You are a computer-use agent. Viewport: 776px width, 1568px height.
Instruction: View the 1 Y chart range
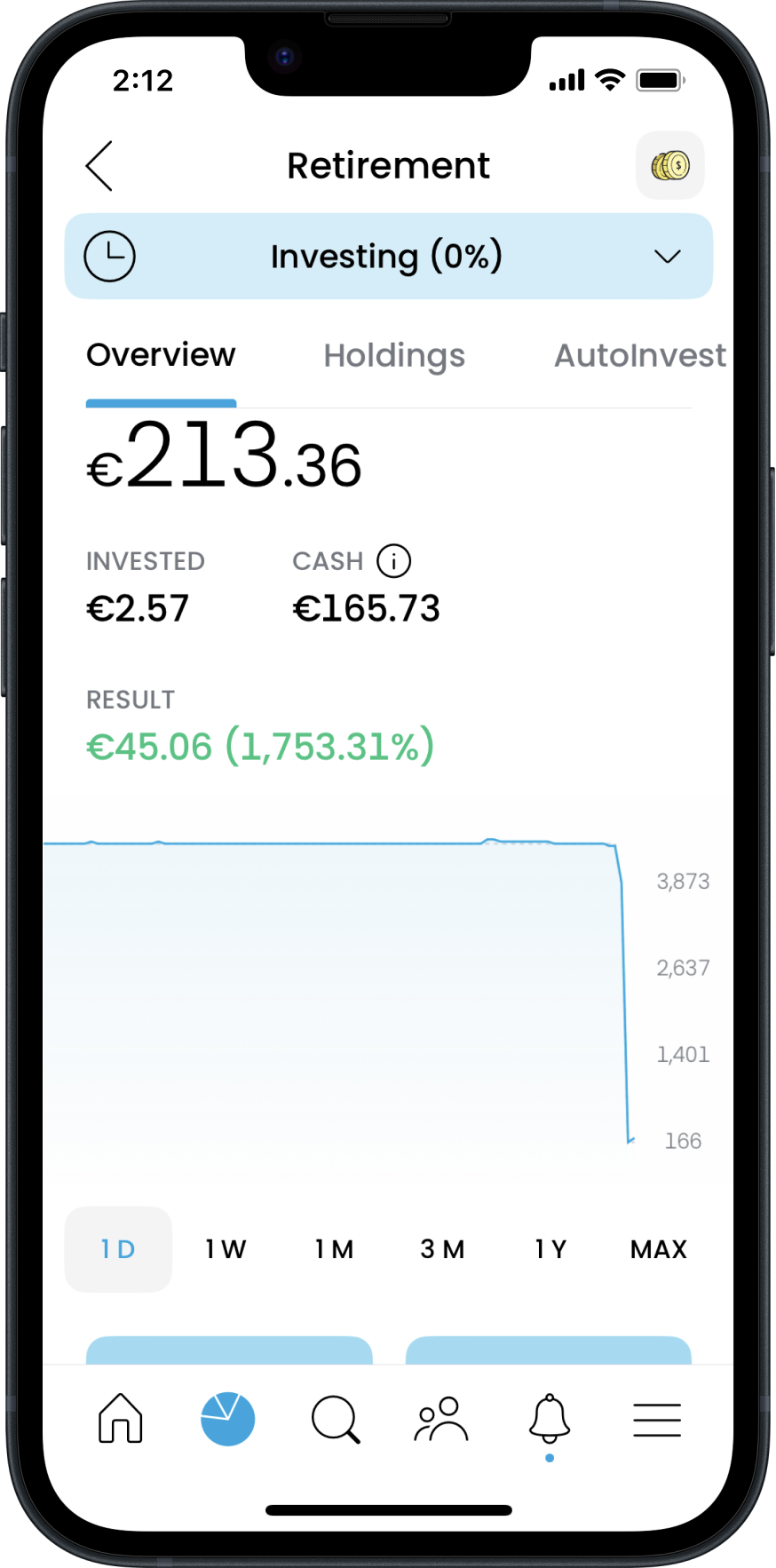(x=550, y=1249)
